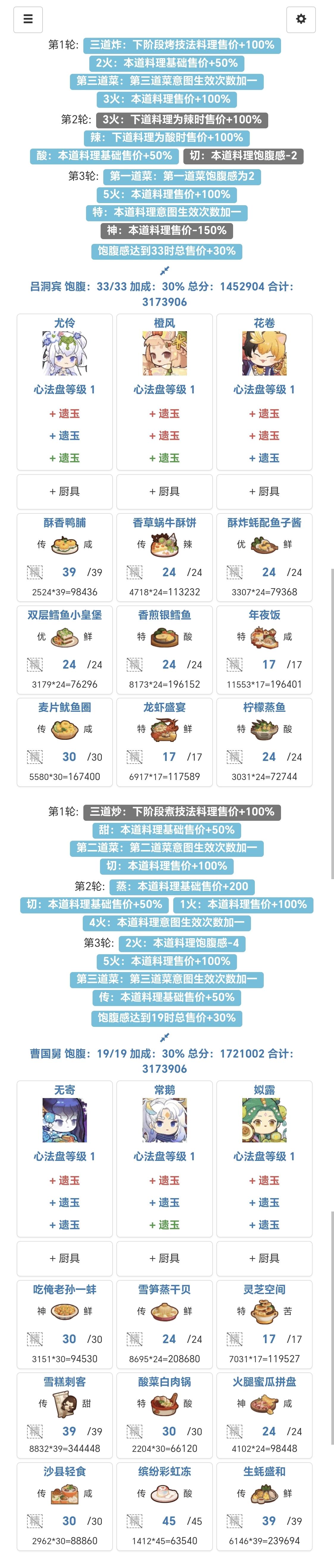This screenshot has height=1568, width=334.
Task: Select chef 无寄 card
Action: [65, 1158]
